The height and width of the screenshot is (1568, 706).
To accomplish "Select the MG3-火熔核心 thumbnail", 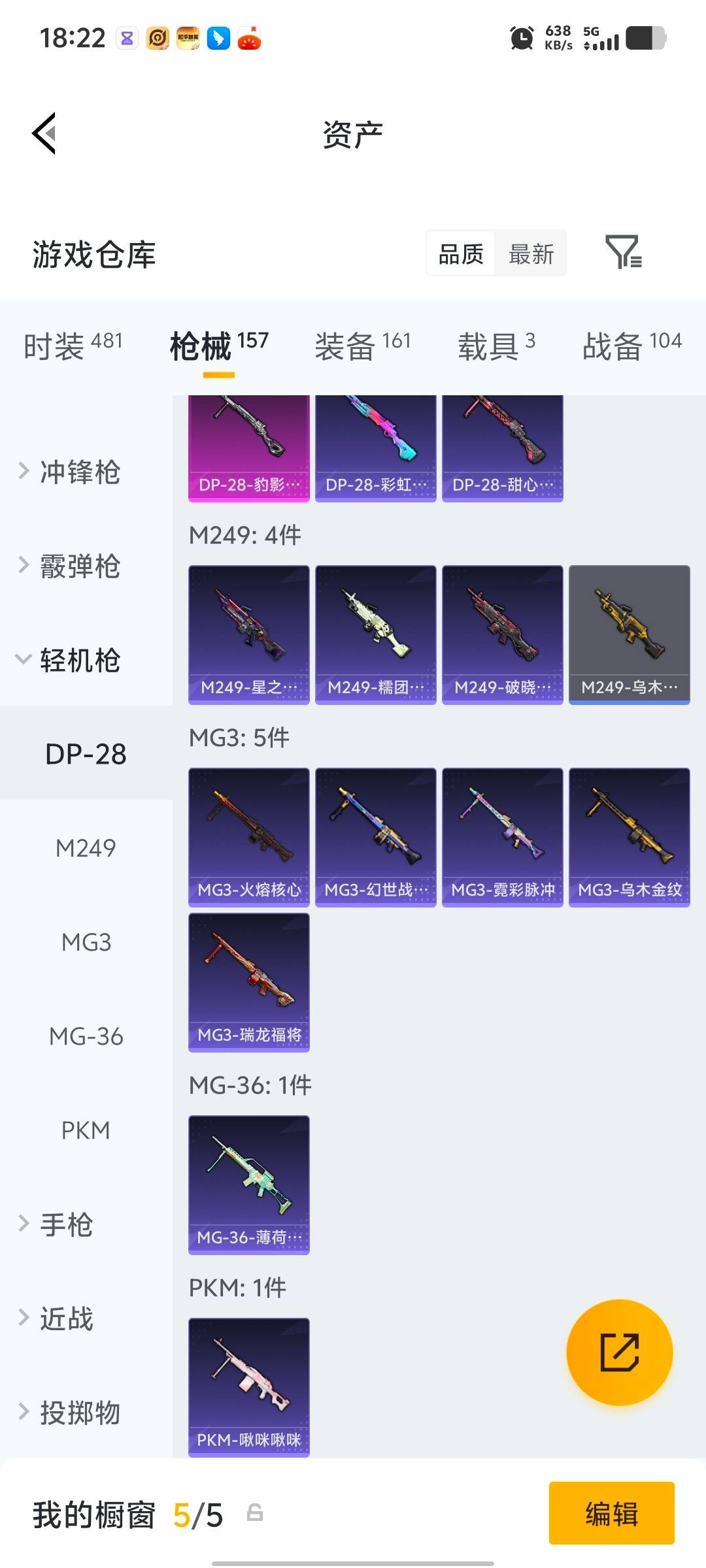I will 248,836.
